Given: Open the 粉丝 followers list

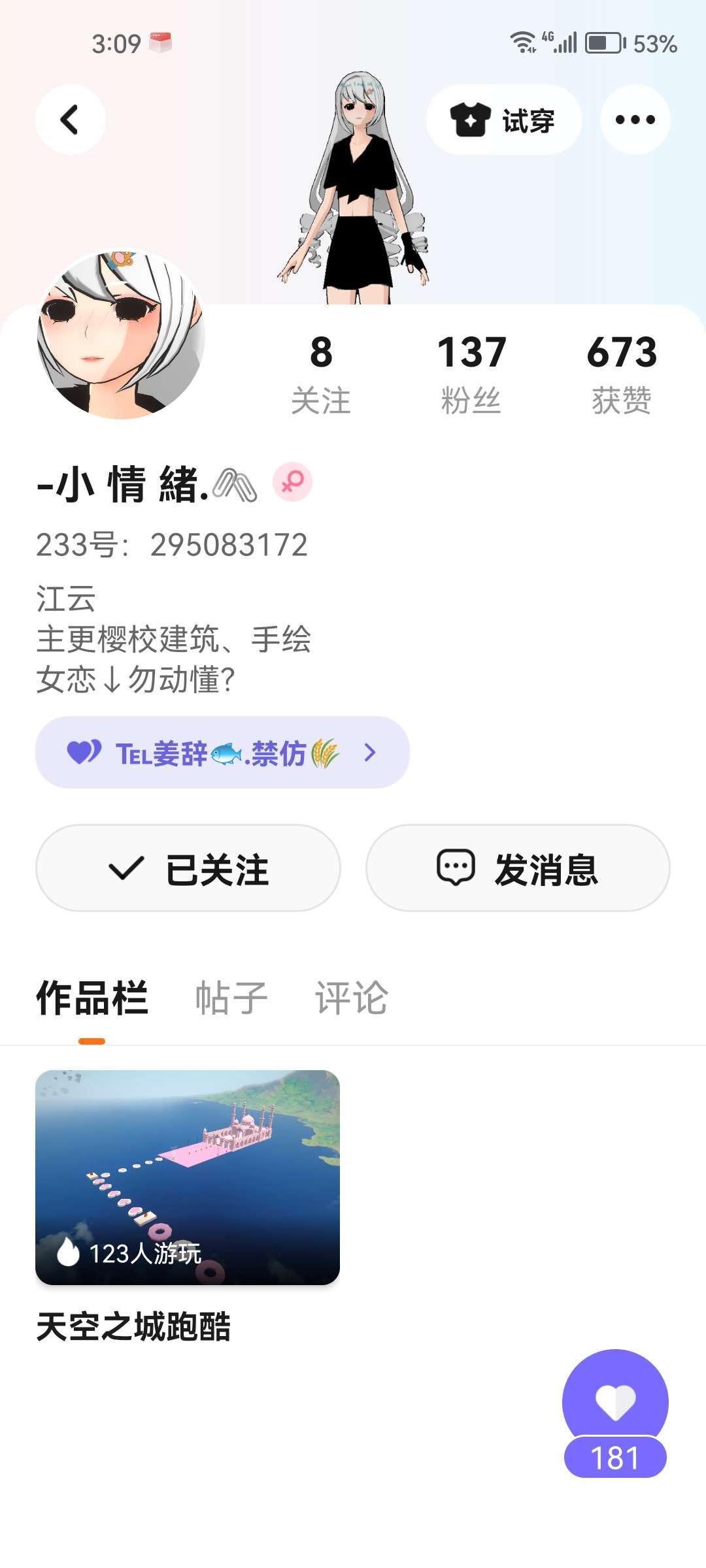Looking at the screenshot, I should click(x=471, y=373).
